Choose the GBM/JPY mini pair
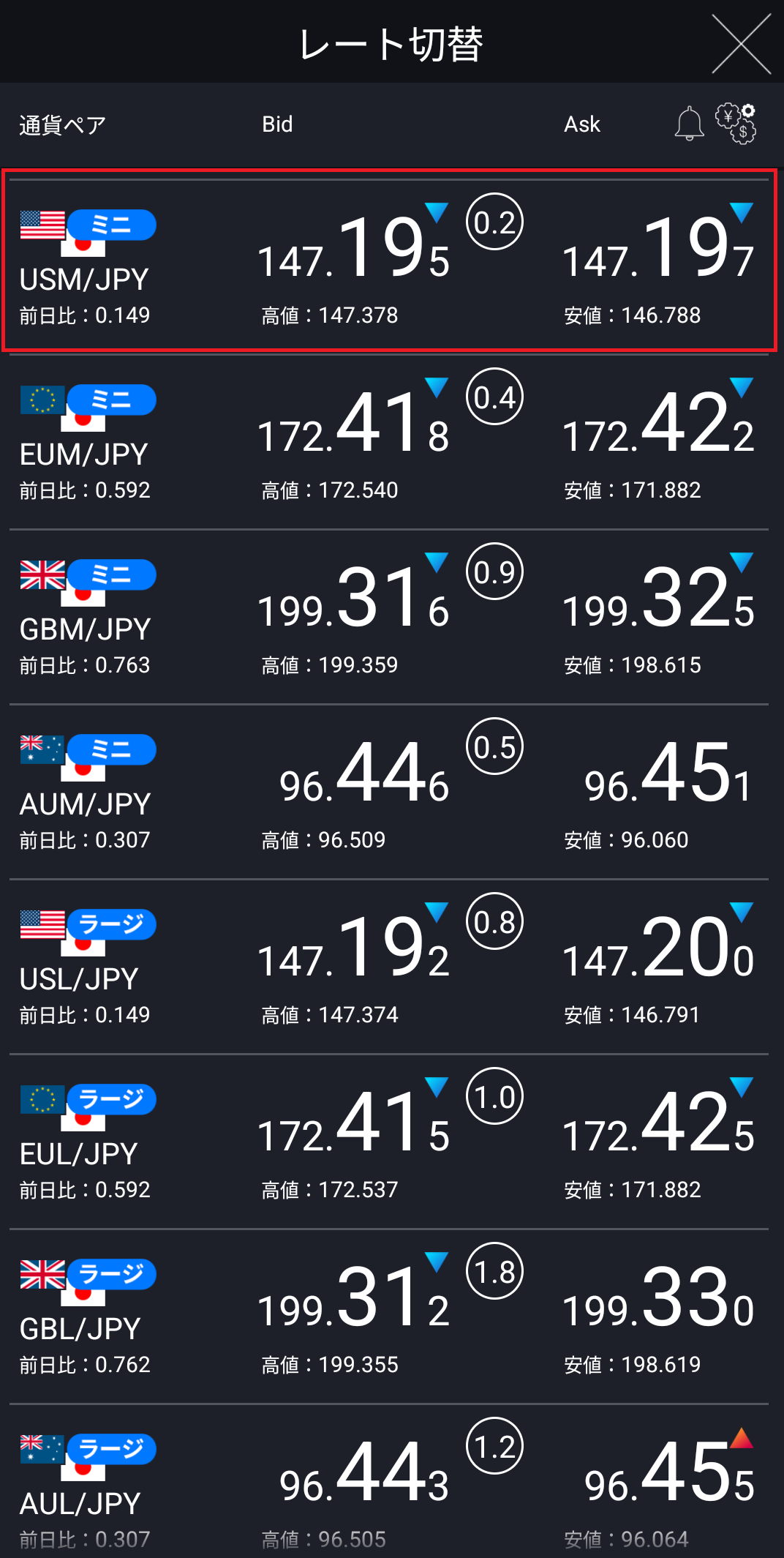The height and width of the screenshot is (1558, 784). pyautogui.click(x=389, y=616)
